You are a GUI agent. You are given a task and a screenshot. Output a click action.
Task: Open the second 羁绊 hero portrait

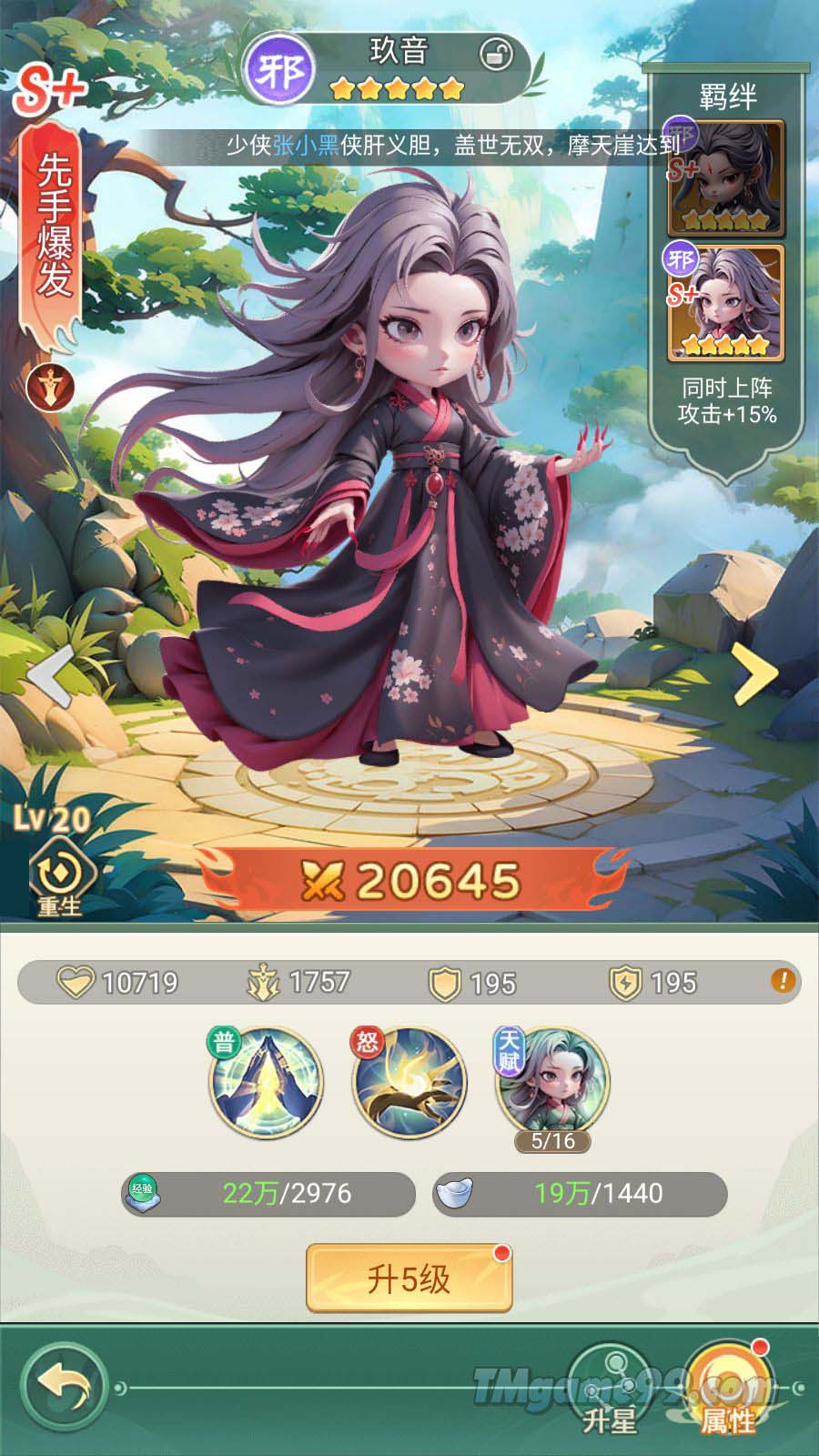coord(726,303)
